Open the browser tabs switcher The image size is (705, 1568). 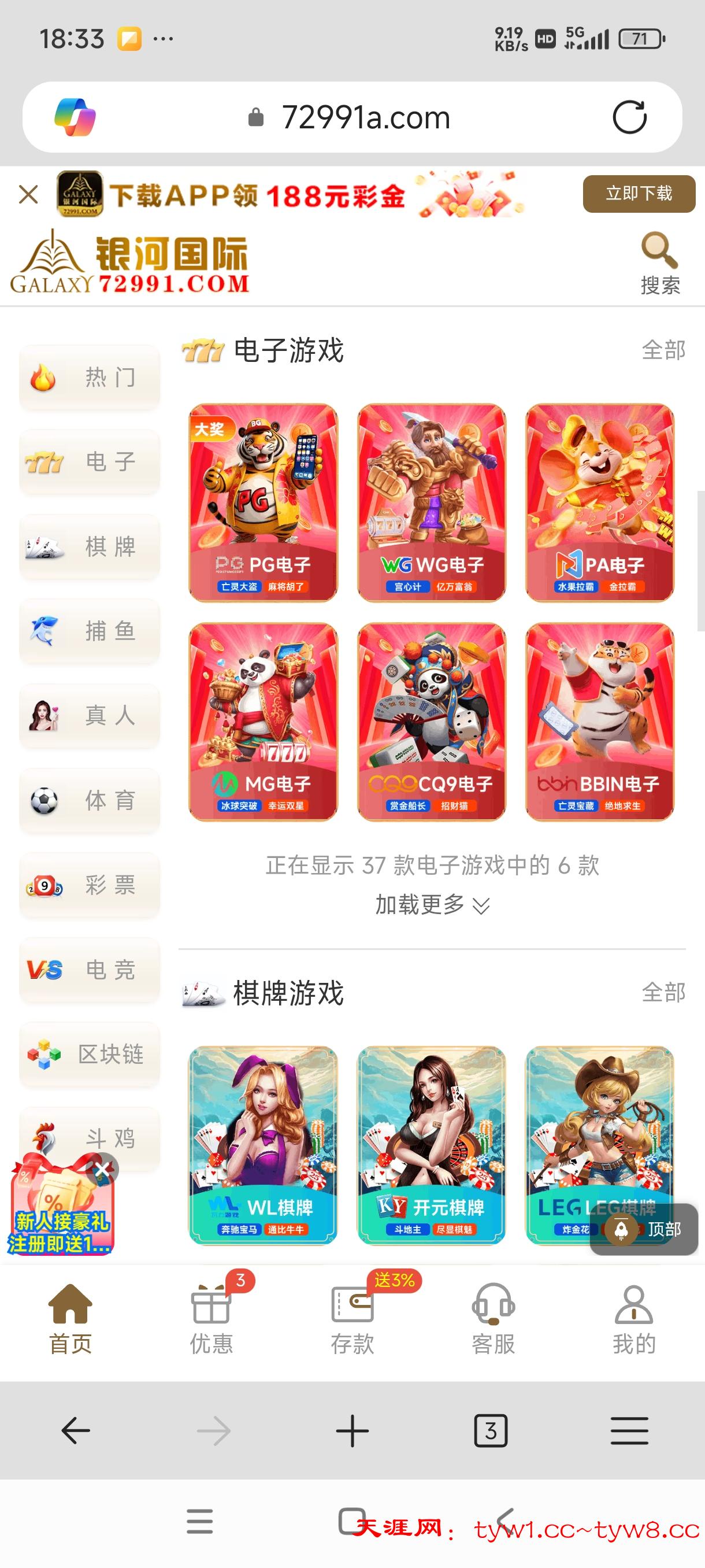490,1430
